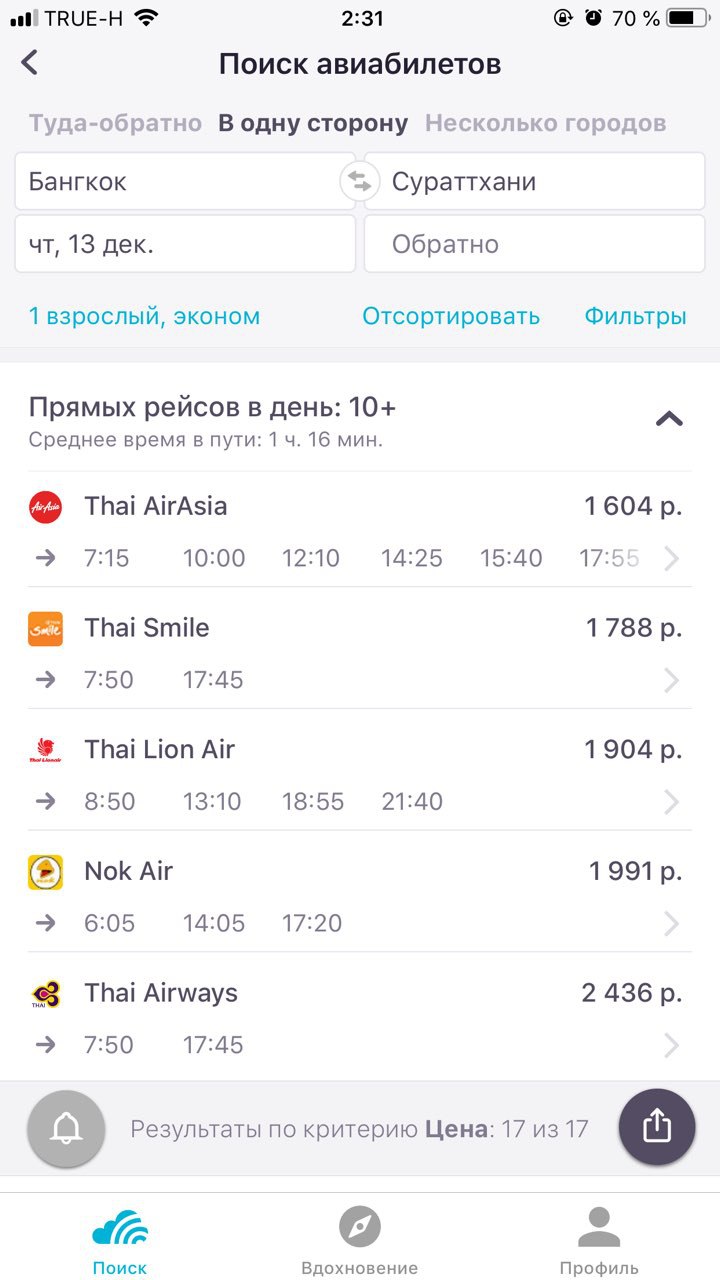Change passengers and class 1 взрослый, эконом
The height and width of the screenshot is (1280, 720).
tap(144, 317)
